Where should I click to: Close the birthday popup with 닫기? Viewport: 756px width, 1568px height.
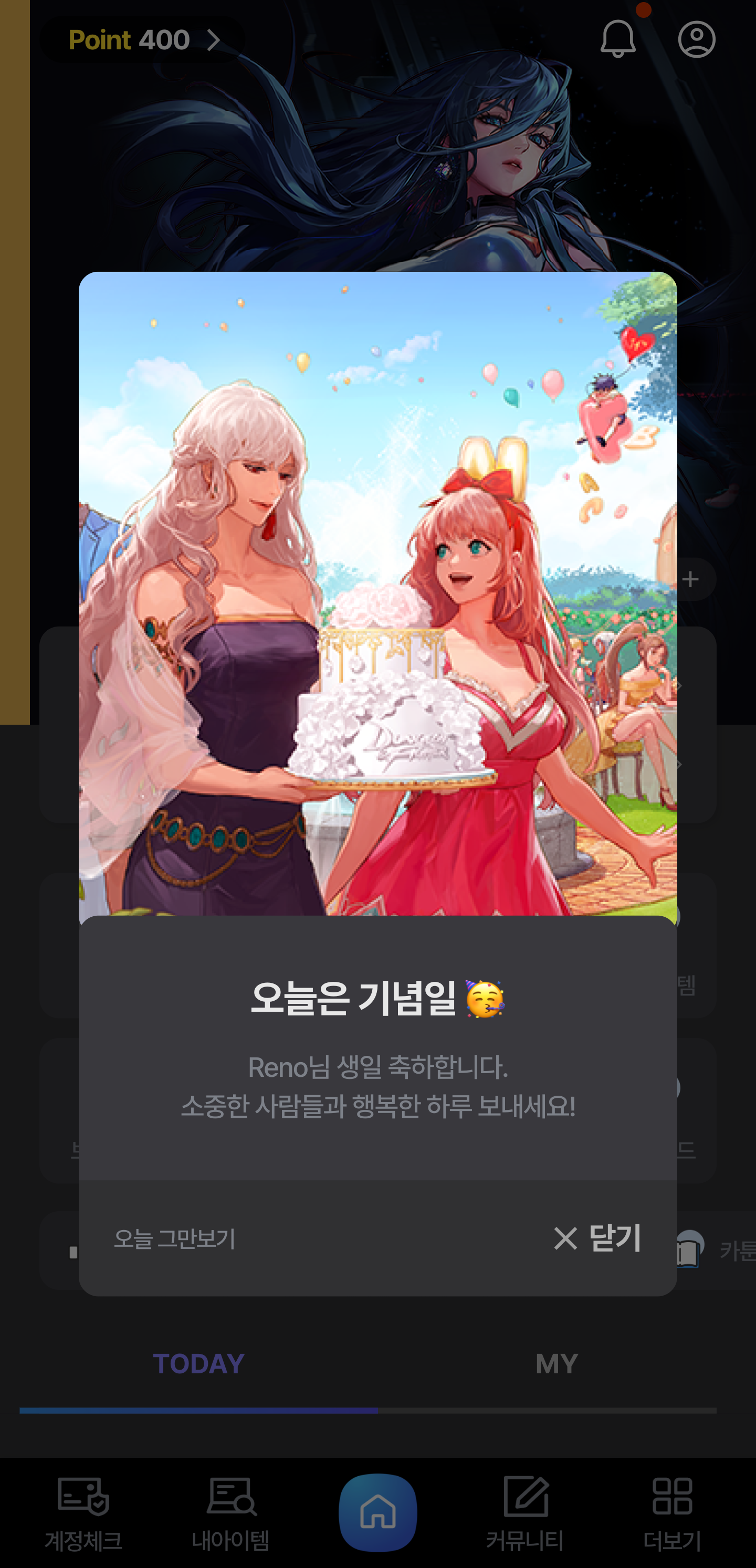[597, 1237]
